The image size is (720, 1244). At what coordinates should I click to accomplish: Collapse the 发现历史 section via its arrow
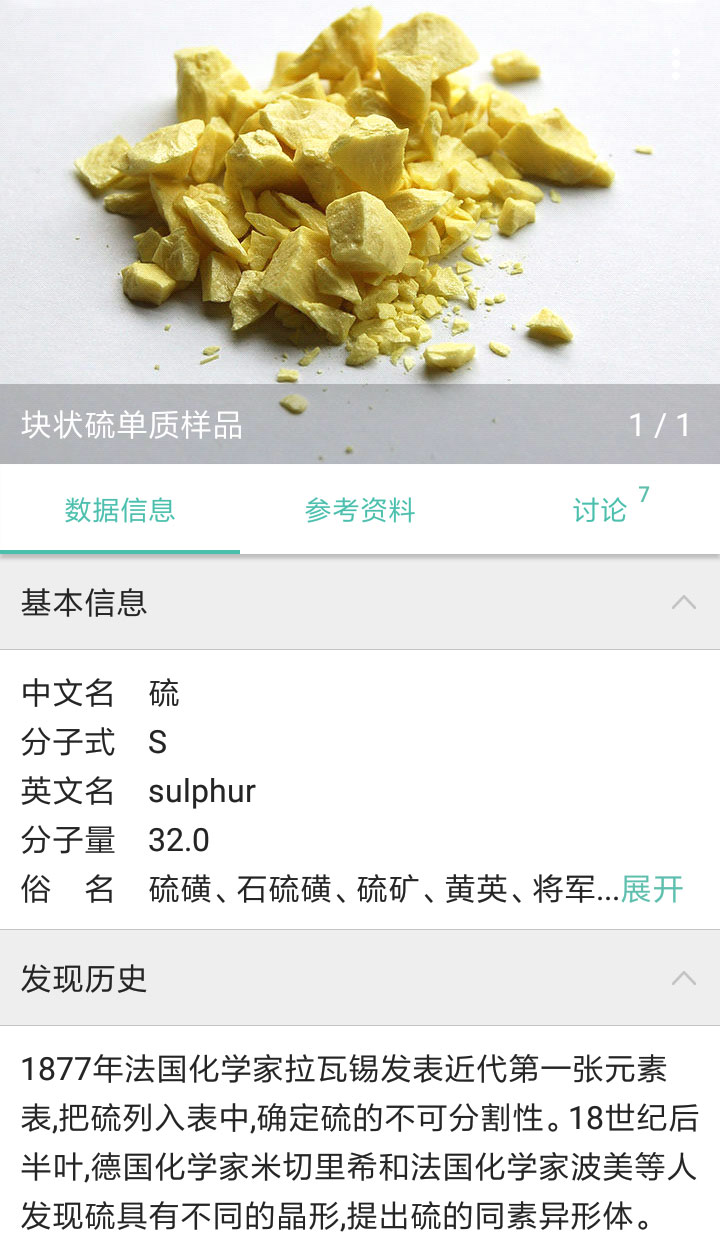683,980
